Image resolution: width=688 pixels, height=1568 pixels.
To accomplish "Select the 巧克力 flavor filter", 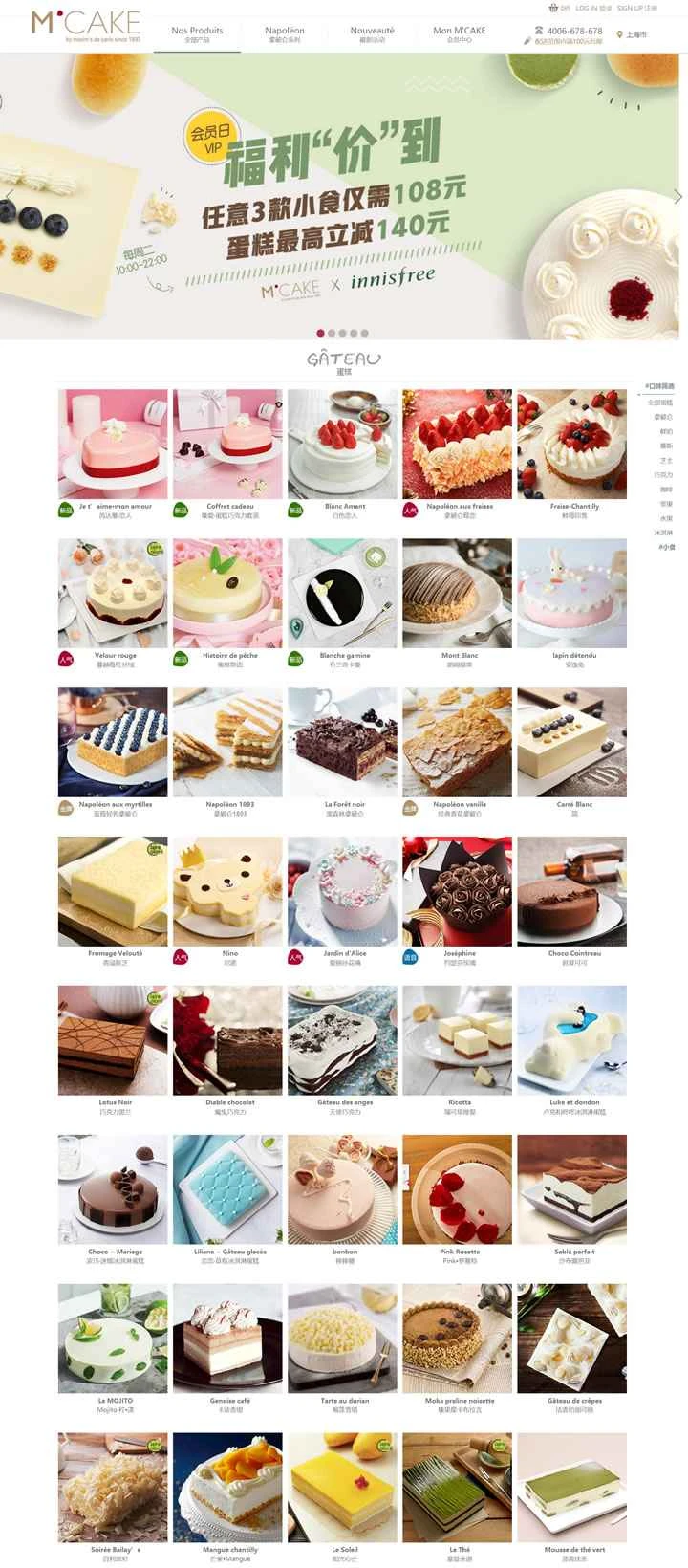I will (660, 474).
